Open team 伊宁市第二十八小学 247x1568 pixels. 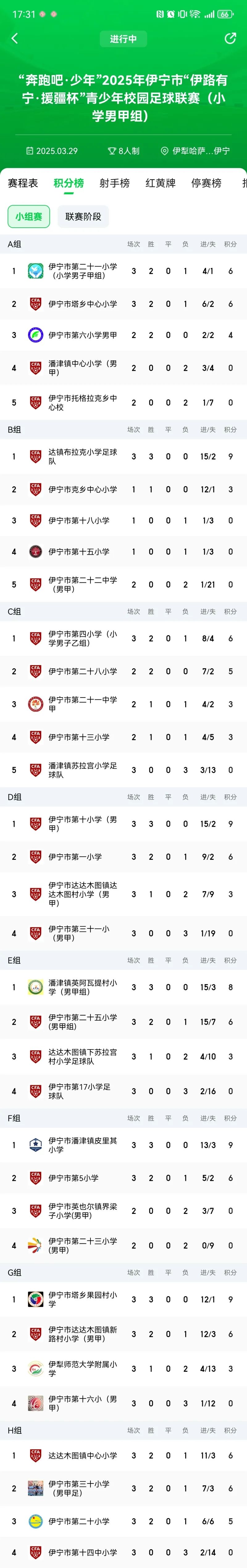coord(82,671)
